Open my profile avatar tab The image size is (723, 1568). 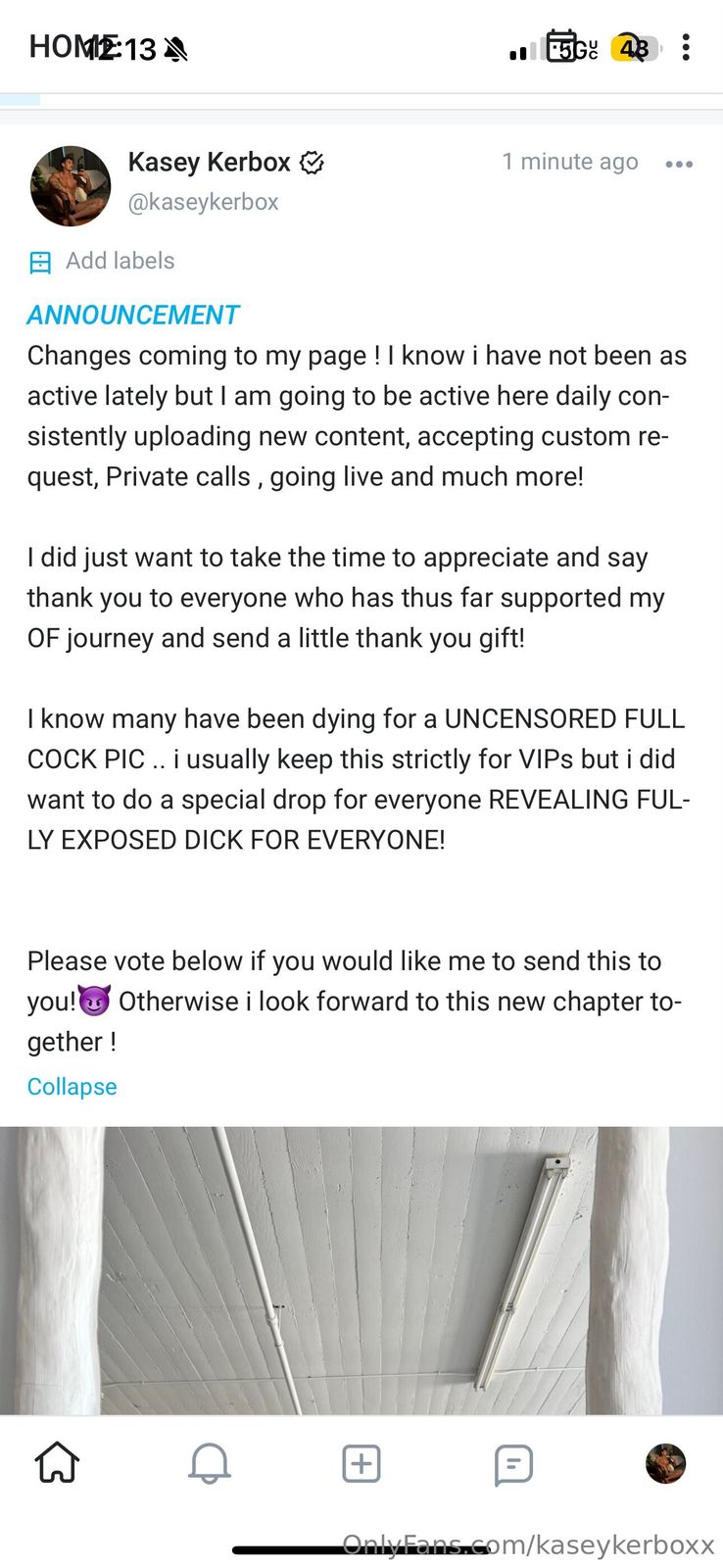[x=665, y=1463]
